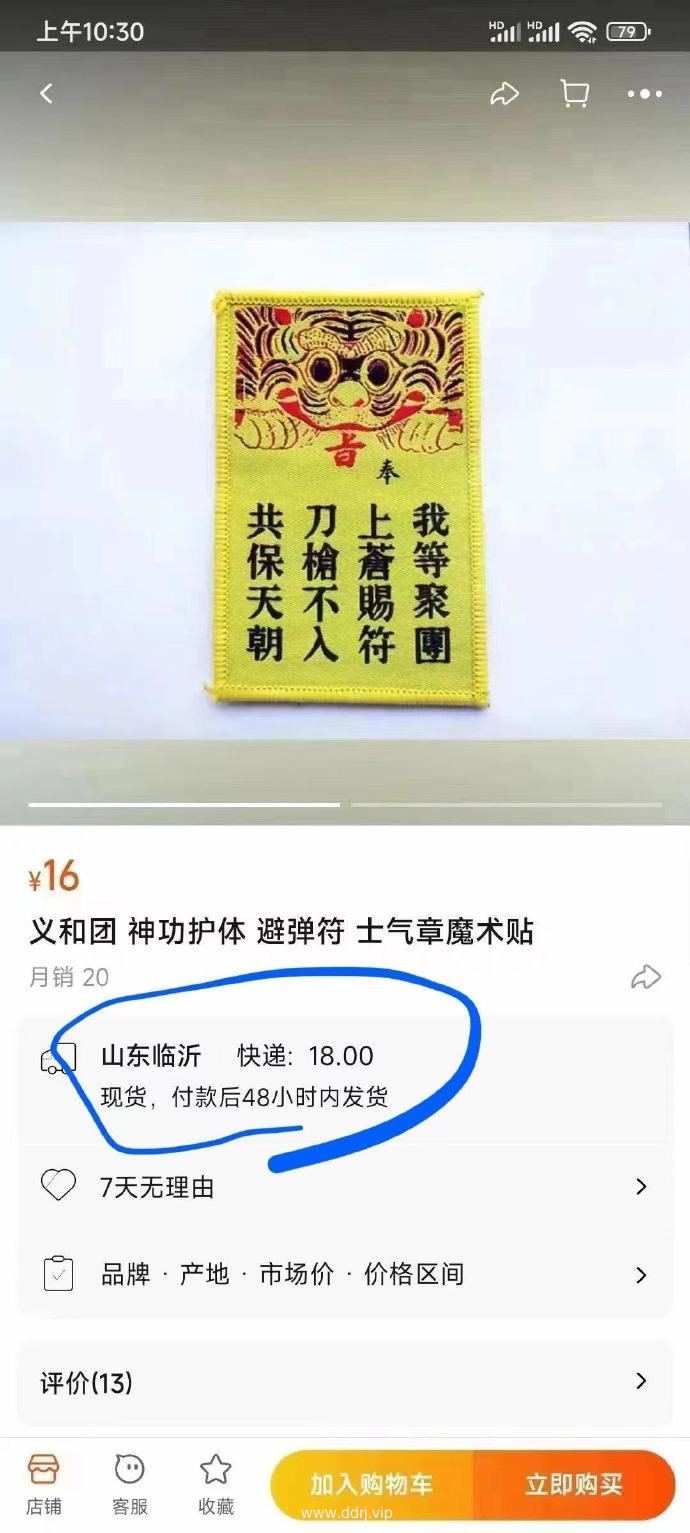Screen dimensions: 690x1533
Task: Tap 加入购物车 to add to cart
Action: click(372, 1484)
